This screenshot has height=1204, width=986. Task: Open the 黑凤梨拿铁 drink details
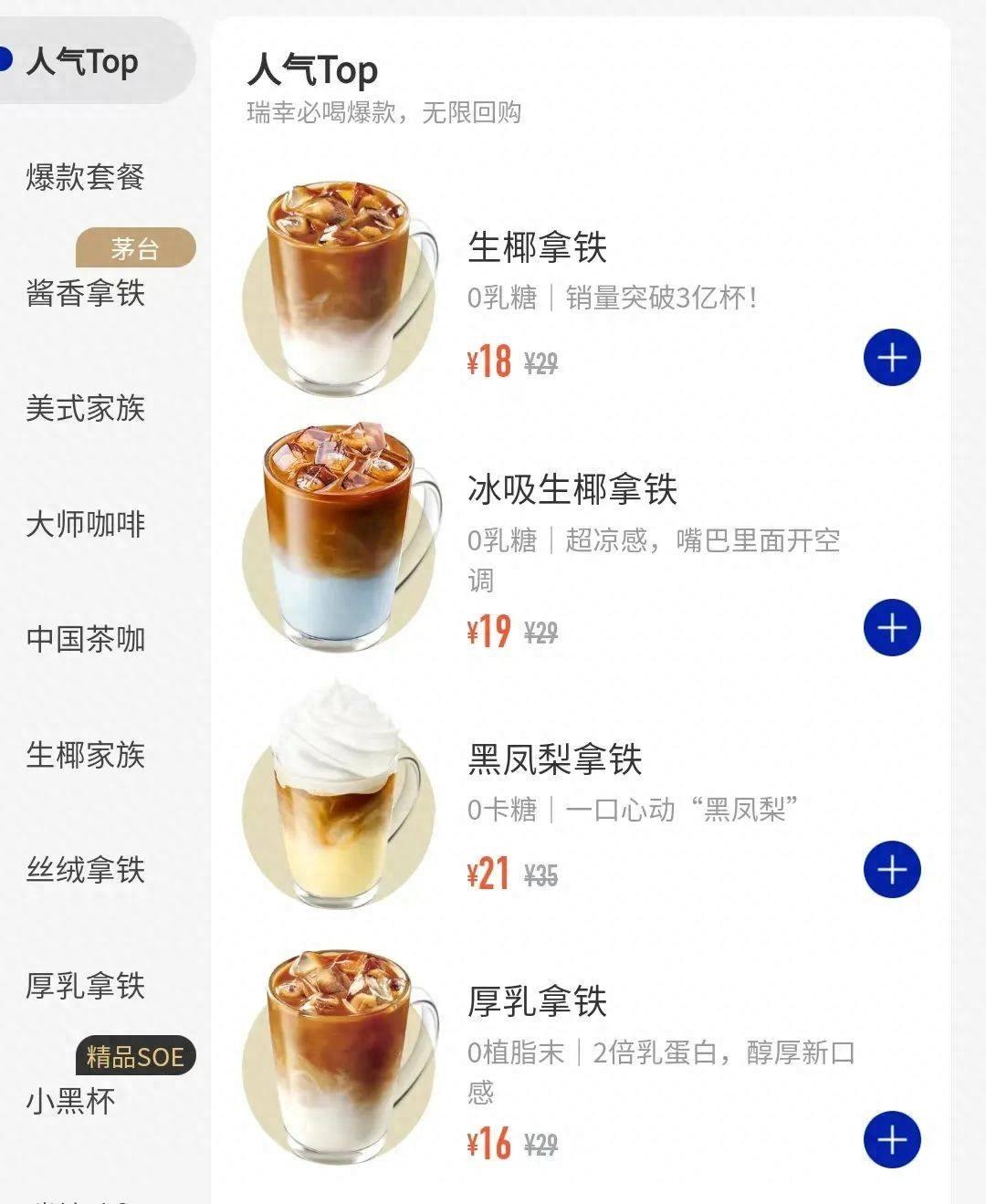pos(554,759)
